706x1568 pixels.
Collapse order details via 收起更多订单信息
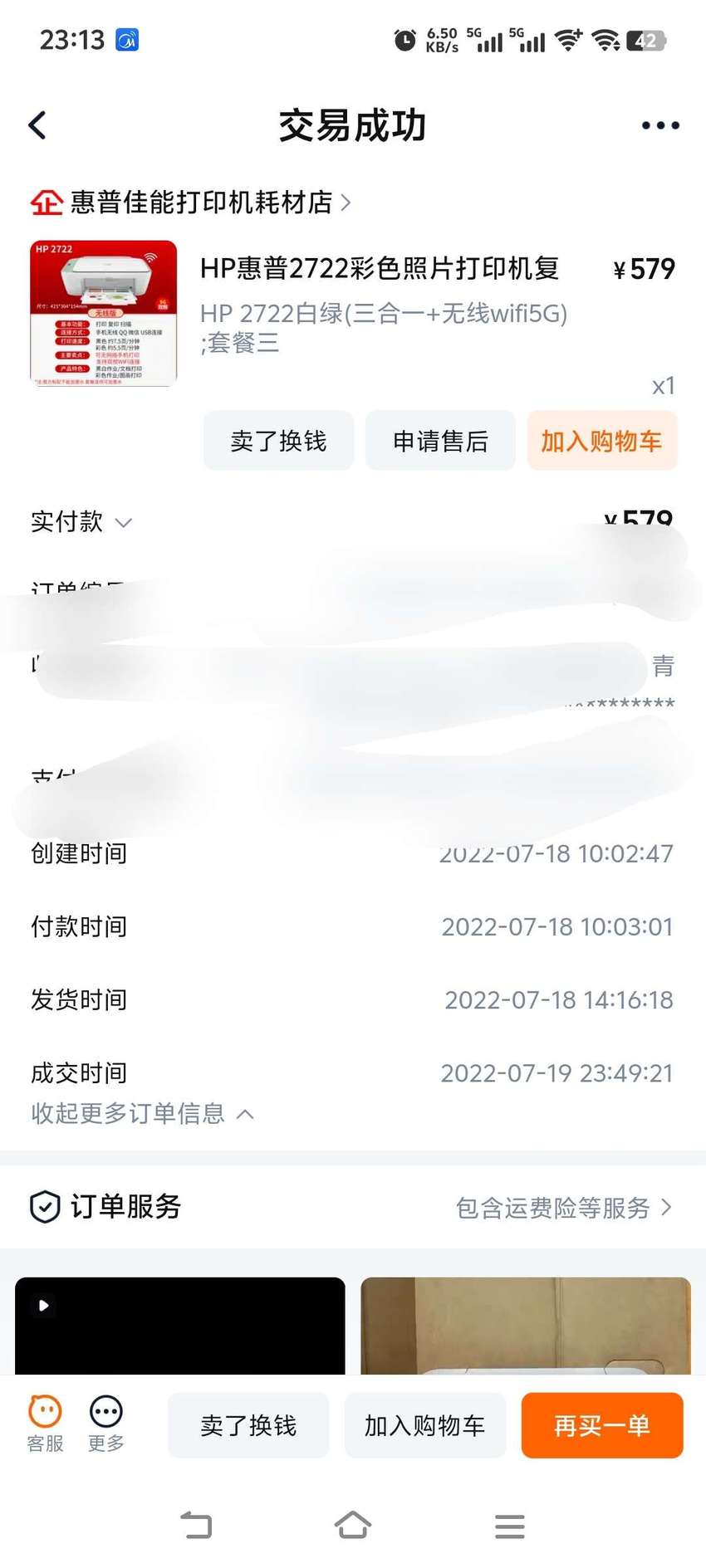(x=142, y=1113)
